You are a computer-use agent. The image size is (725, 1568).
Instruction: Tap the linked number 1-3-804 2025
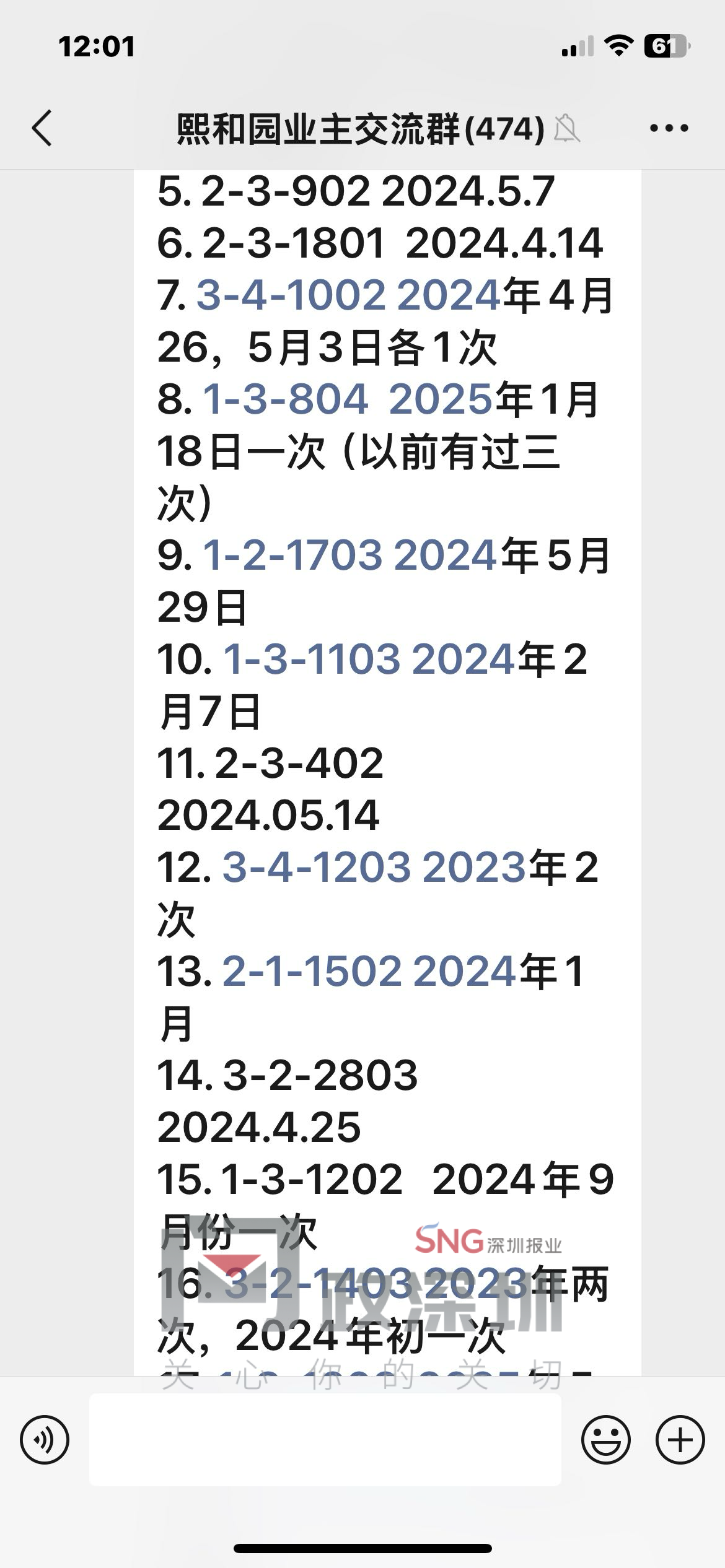(x=348, y=399)
